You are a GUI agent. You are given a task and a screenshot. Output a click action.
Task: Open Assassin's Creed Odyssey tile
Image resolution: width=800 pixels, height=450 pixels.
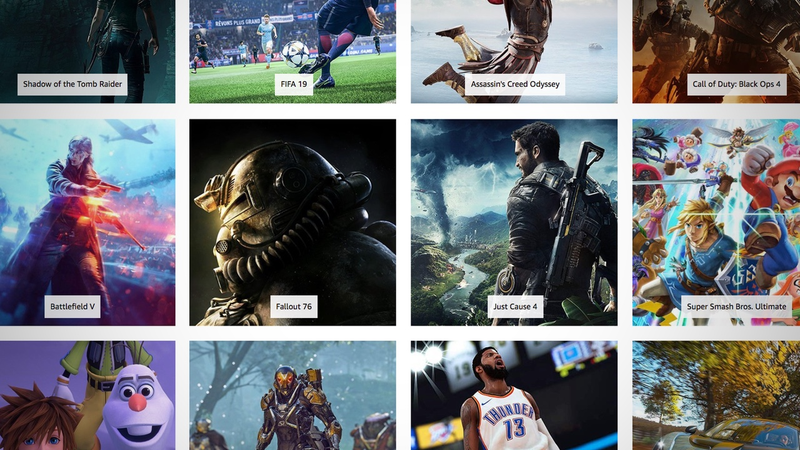click(514, 50)
